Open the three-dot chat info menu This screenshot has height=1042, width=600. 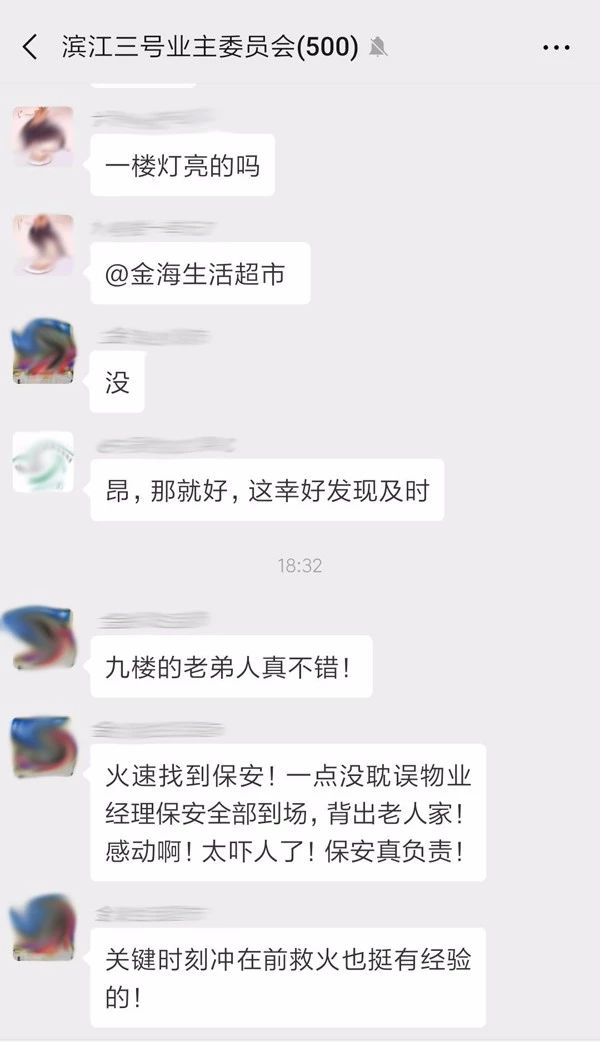[x=556, y=47]
